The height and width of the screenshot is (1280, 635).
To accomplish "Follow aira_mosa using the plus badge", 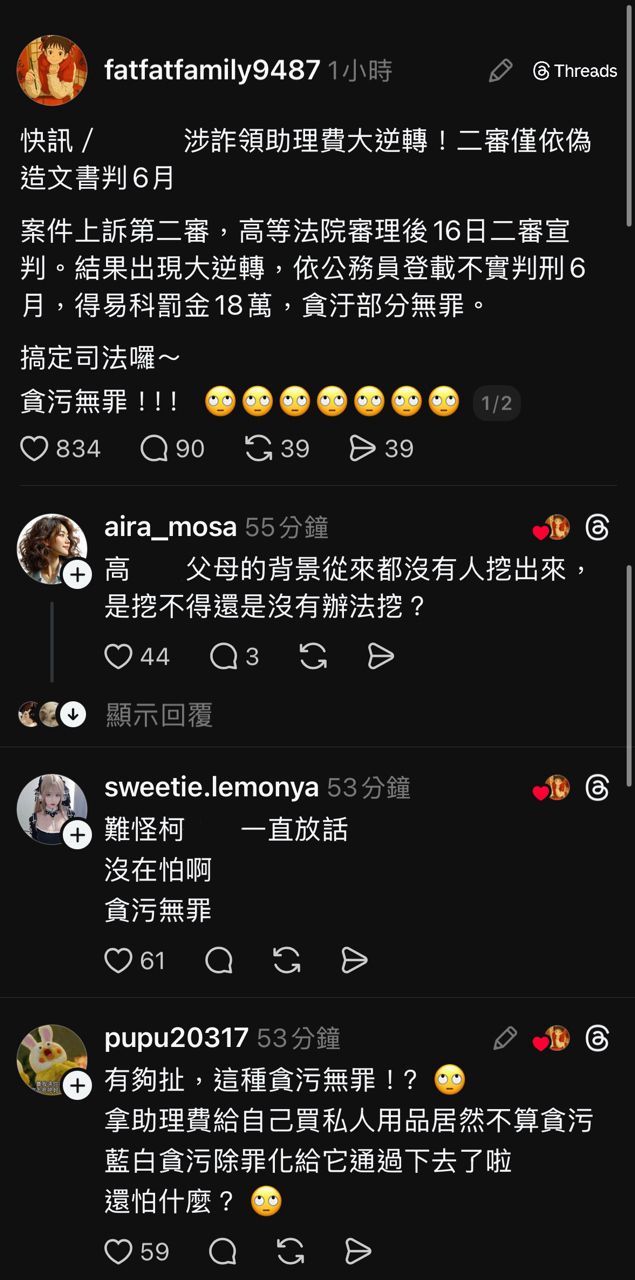I will coord(78,574).
